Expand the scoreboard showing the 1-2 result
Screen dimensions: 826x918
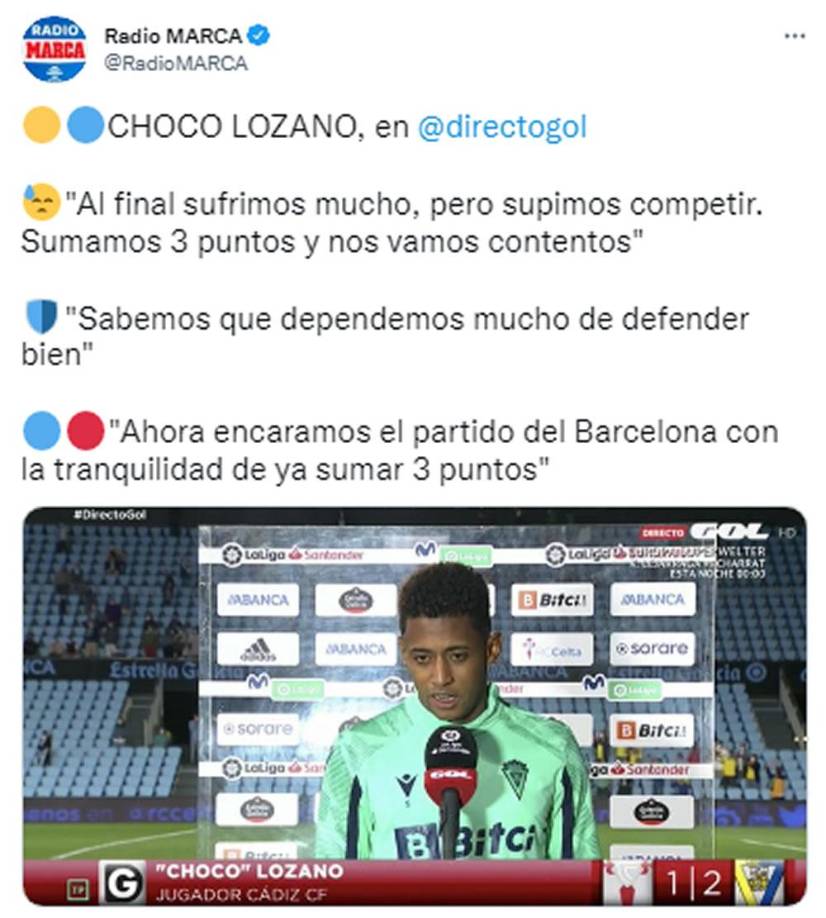[x=690, y=882]
